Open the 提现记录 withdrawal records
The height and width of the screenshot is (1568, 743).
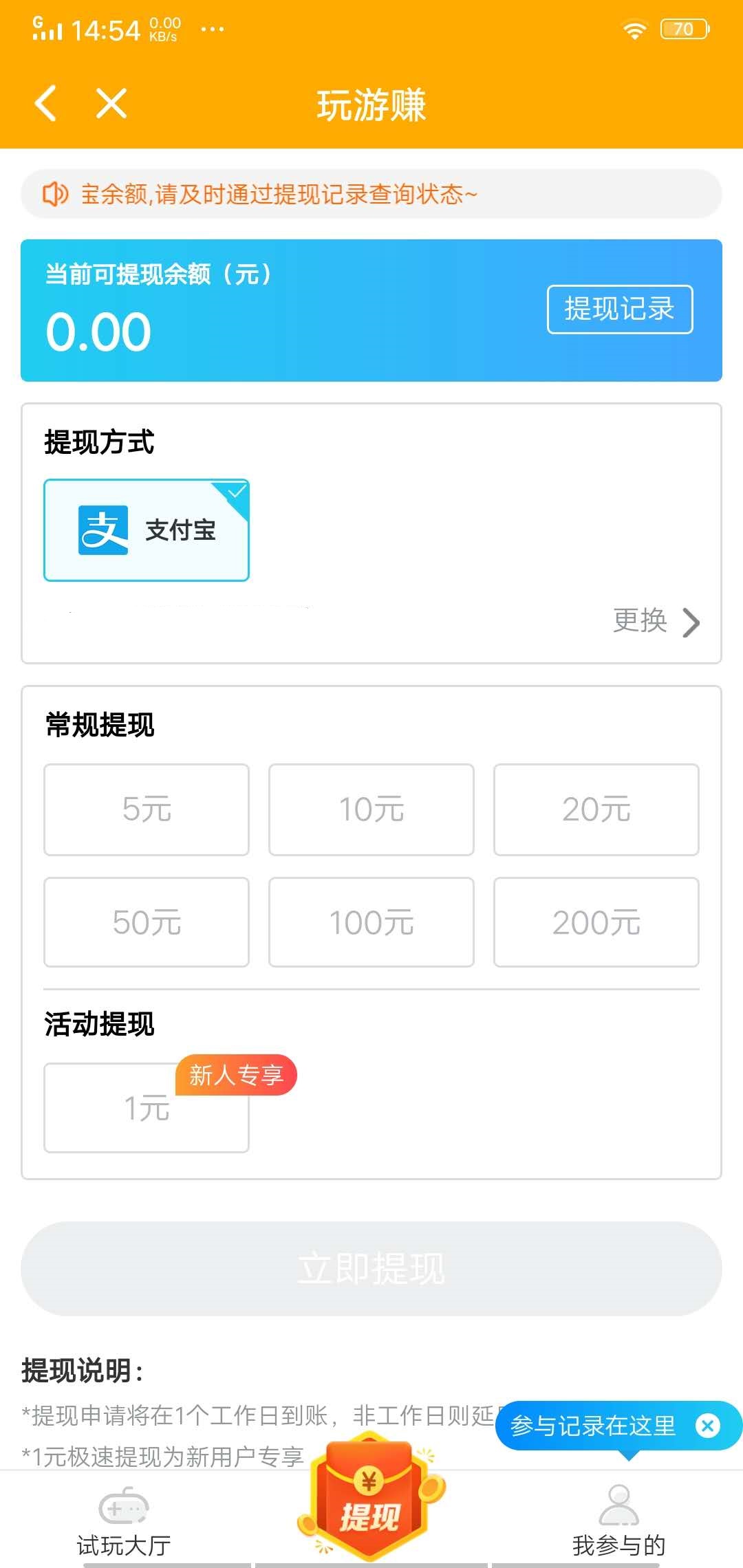[x=619, y=309]
